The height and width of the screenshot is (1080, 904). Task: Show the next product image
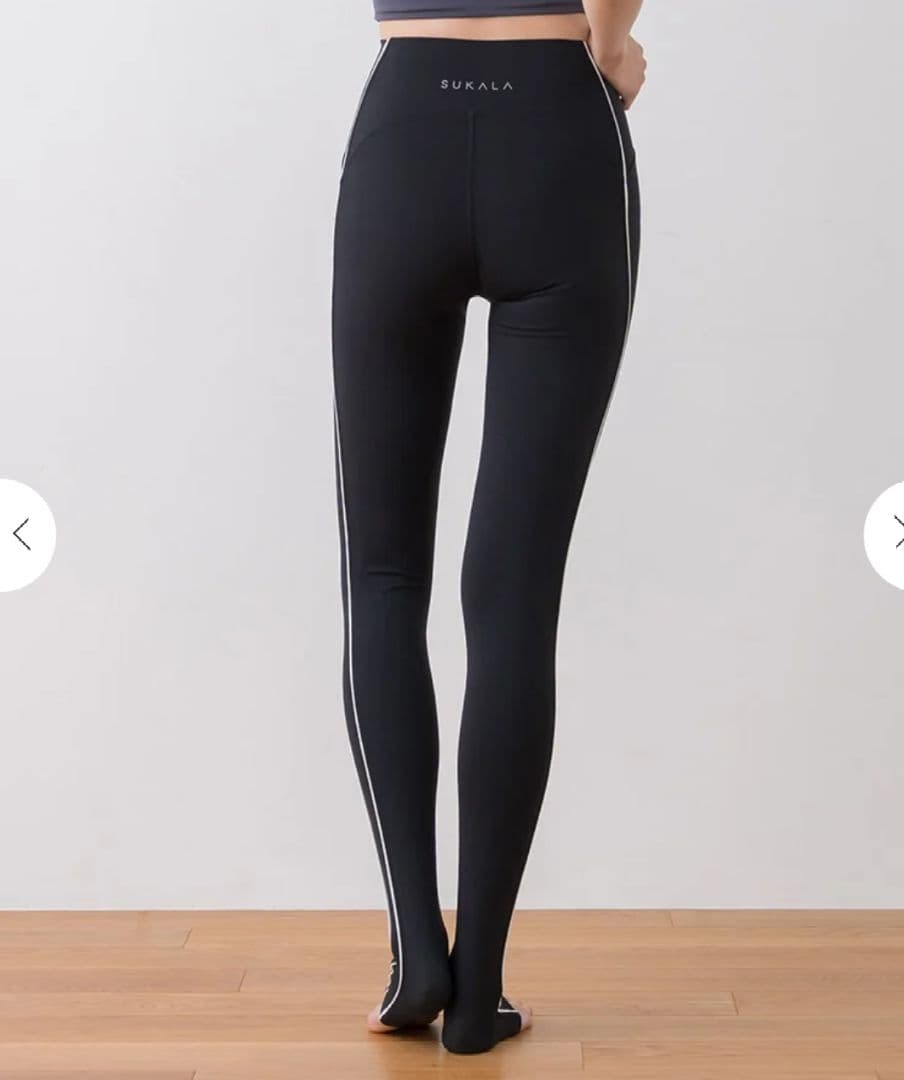pos(888,535)
